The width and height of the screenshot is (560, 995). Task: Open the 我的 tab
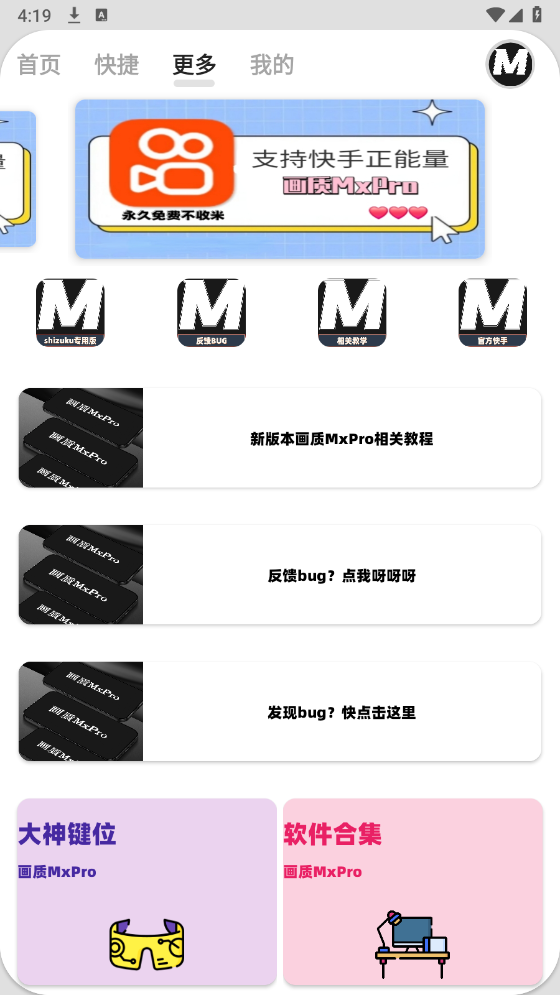tap(272, 65)
